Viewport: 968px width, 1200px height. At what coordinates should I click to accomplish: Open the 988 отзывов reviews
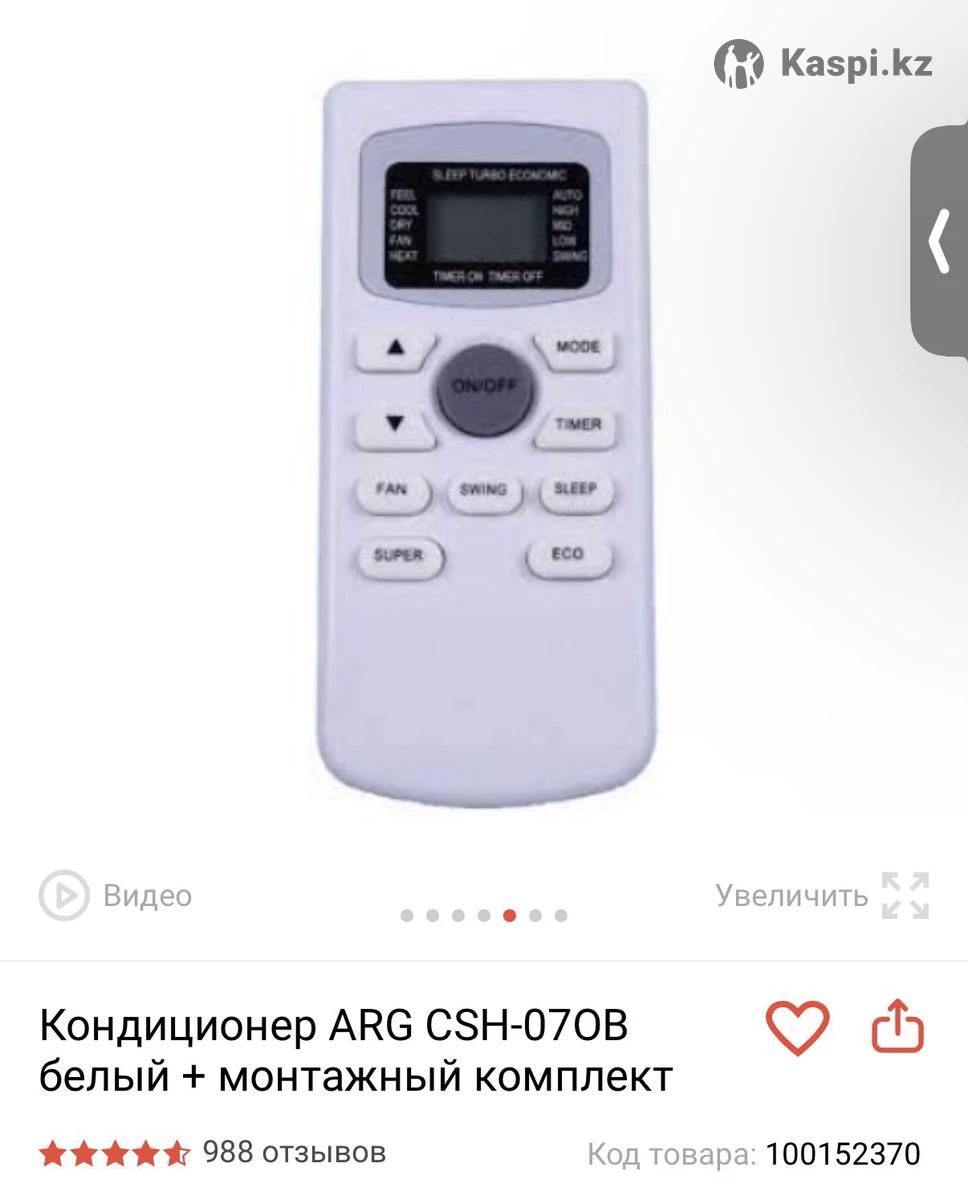[293, 1153]
